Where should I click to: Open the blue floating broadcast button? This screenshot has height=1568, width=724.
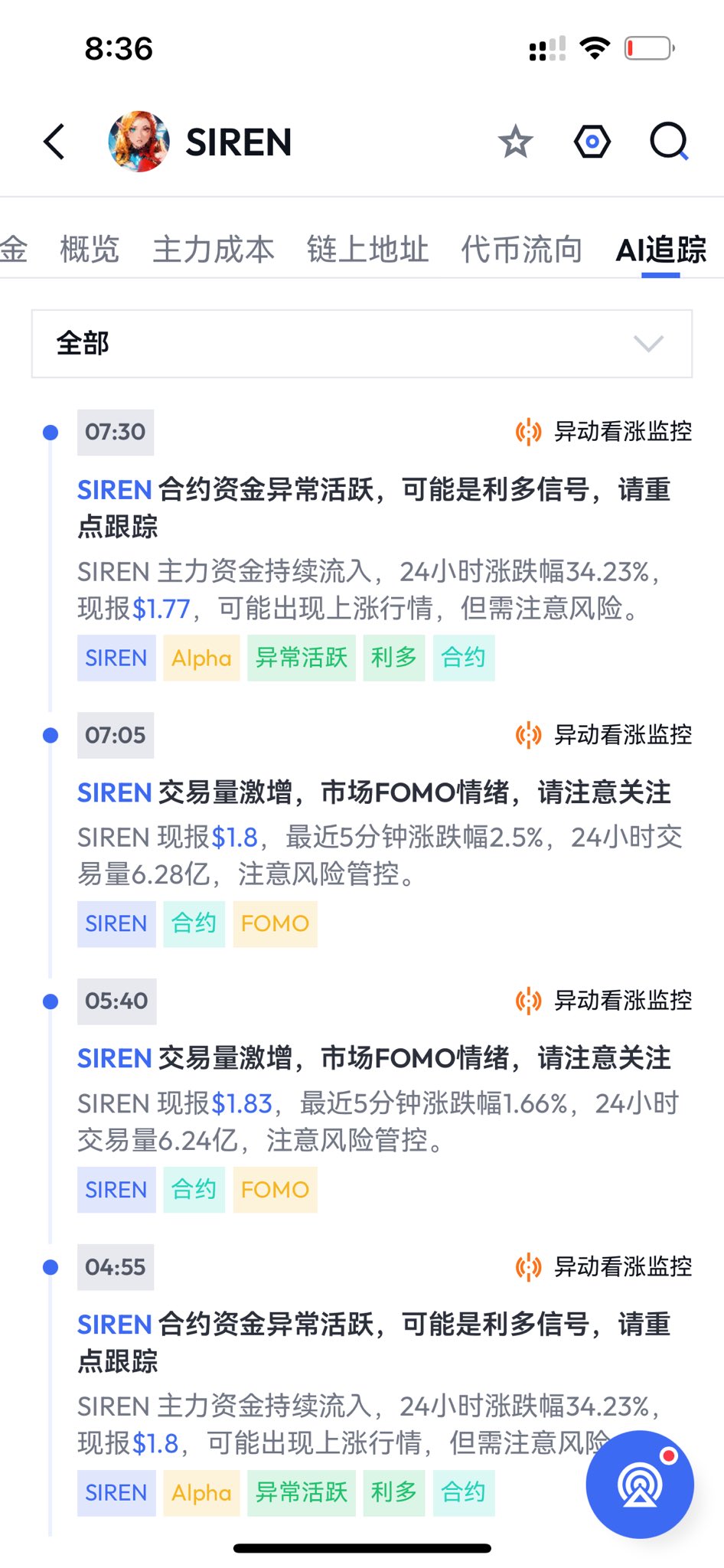tap(640, 1484)
